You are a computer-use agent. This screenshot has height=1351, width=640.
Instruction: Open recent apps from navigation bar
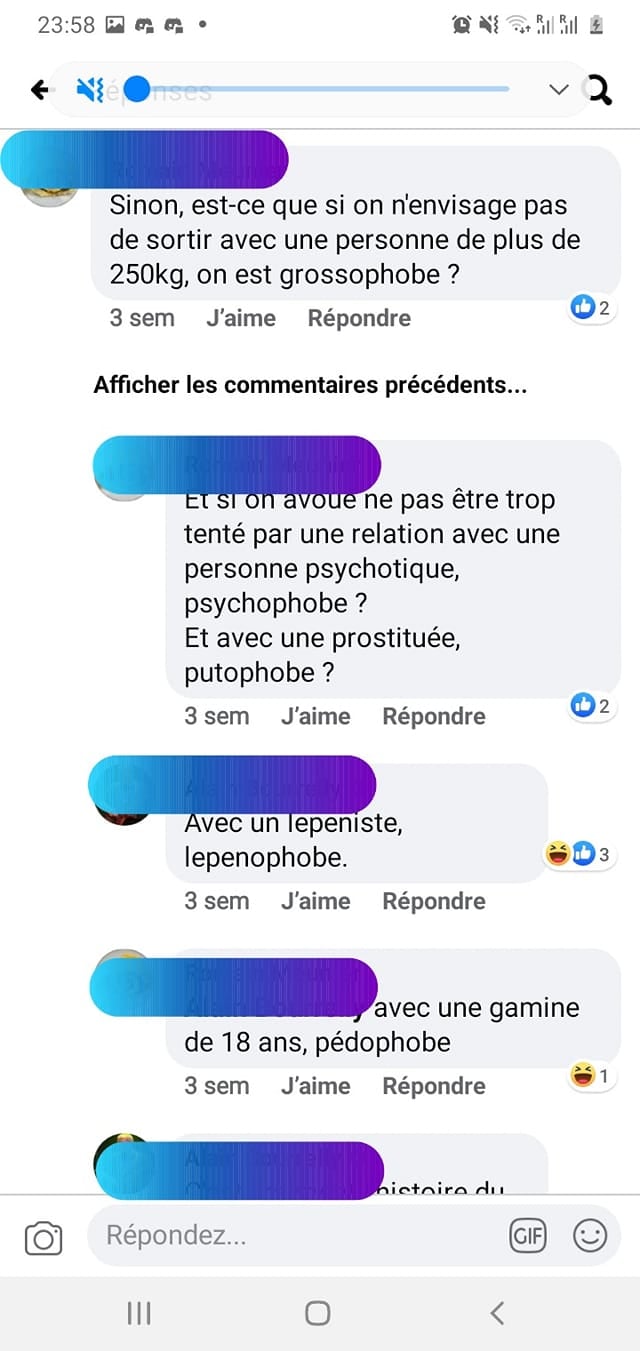click(x=139, y=1313)
